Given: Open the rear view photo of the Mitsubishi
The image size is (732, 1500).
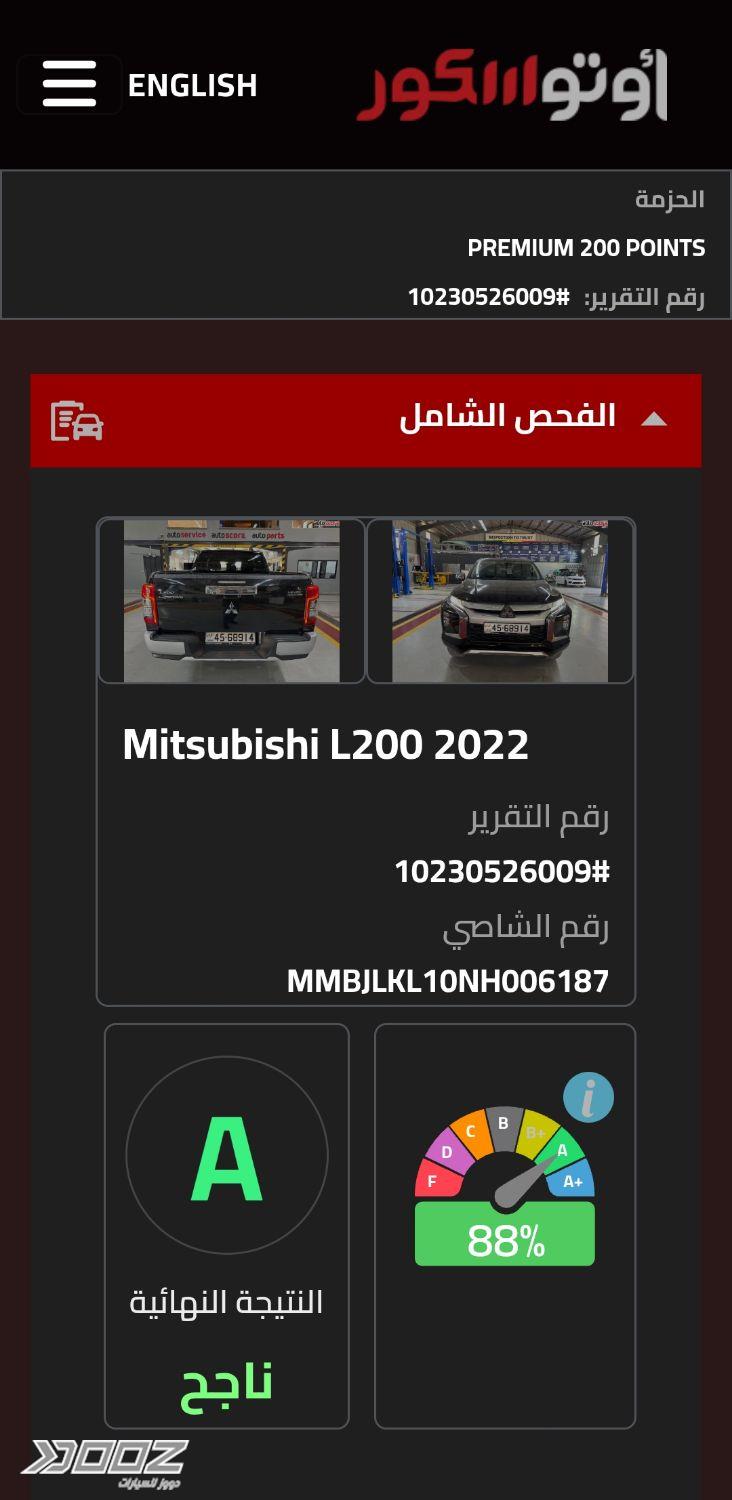Looking at the screenshot, I should [x=232, y=600].
